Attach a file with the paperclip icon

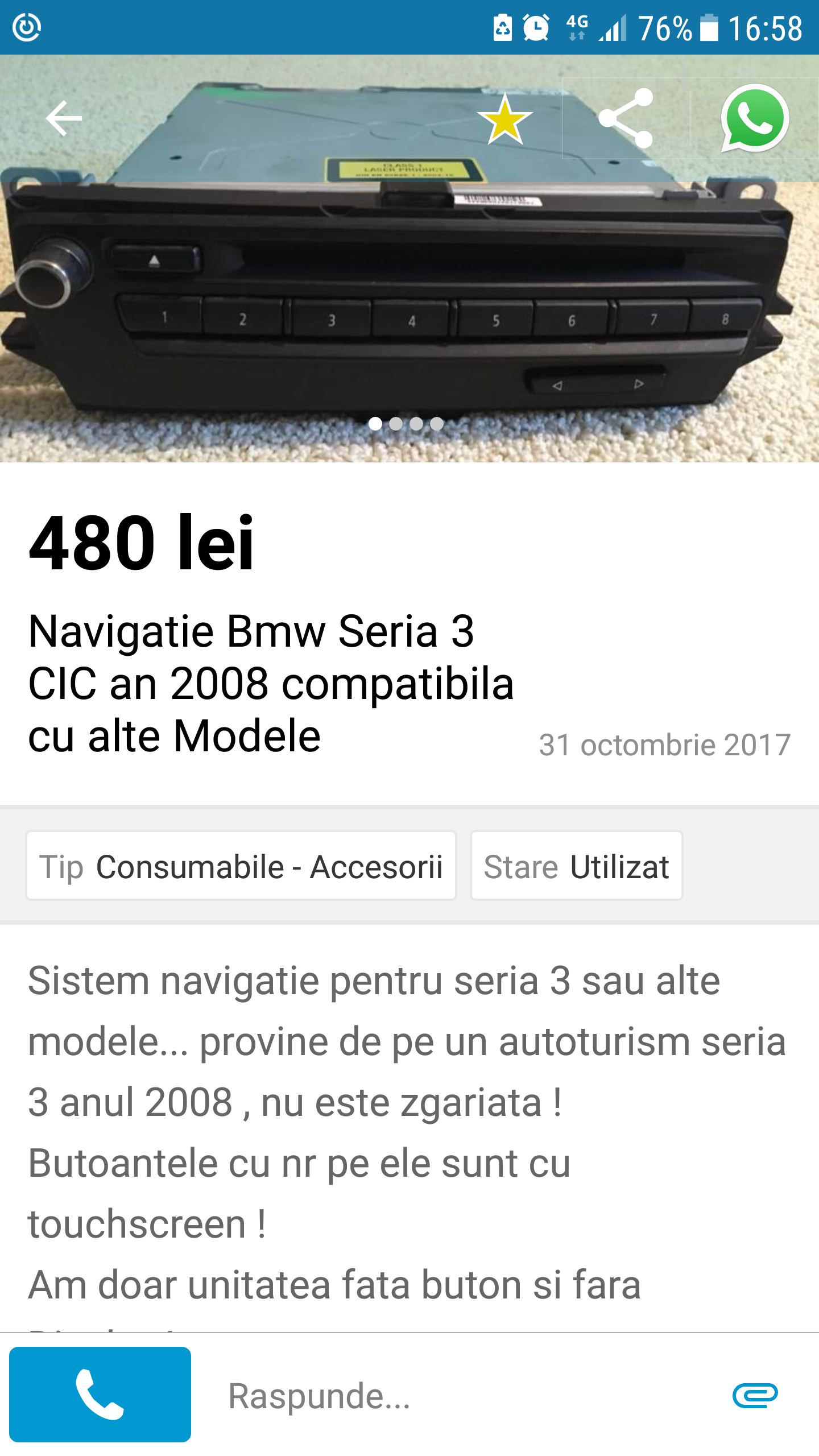(x=755, y=1395)
